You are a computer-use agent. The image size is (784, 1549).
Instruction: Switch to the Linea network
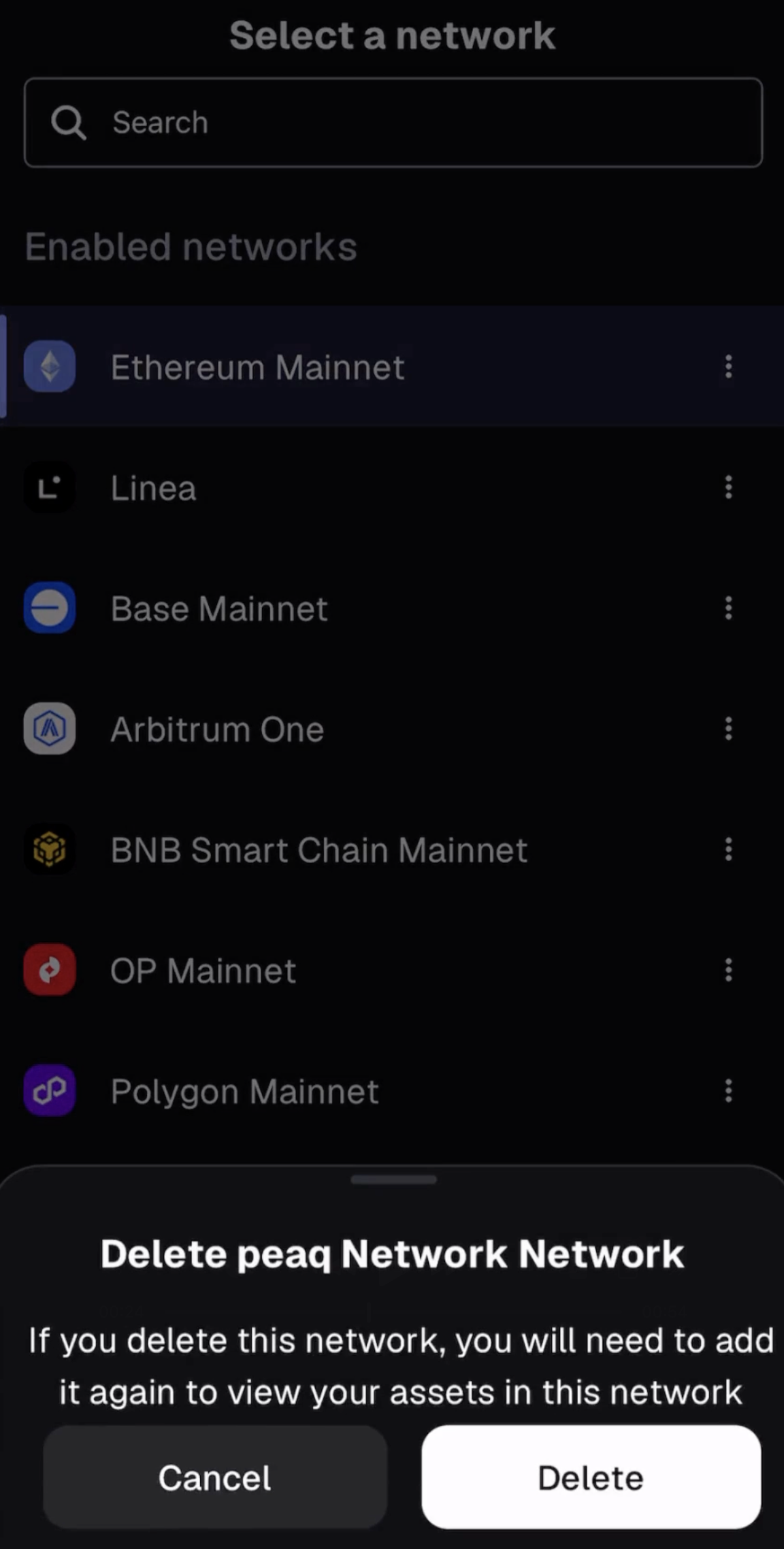coord(154,488)
